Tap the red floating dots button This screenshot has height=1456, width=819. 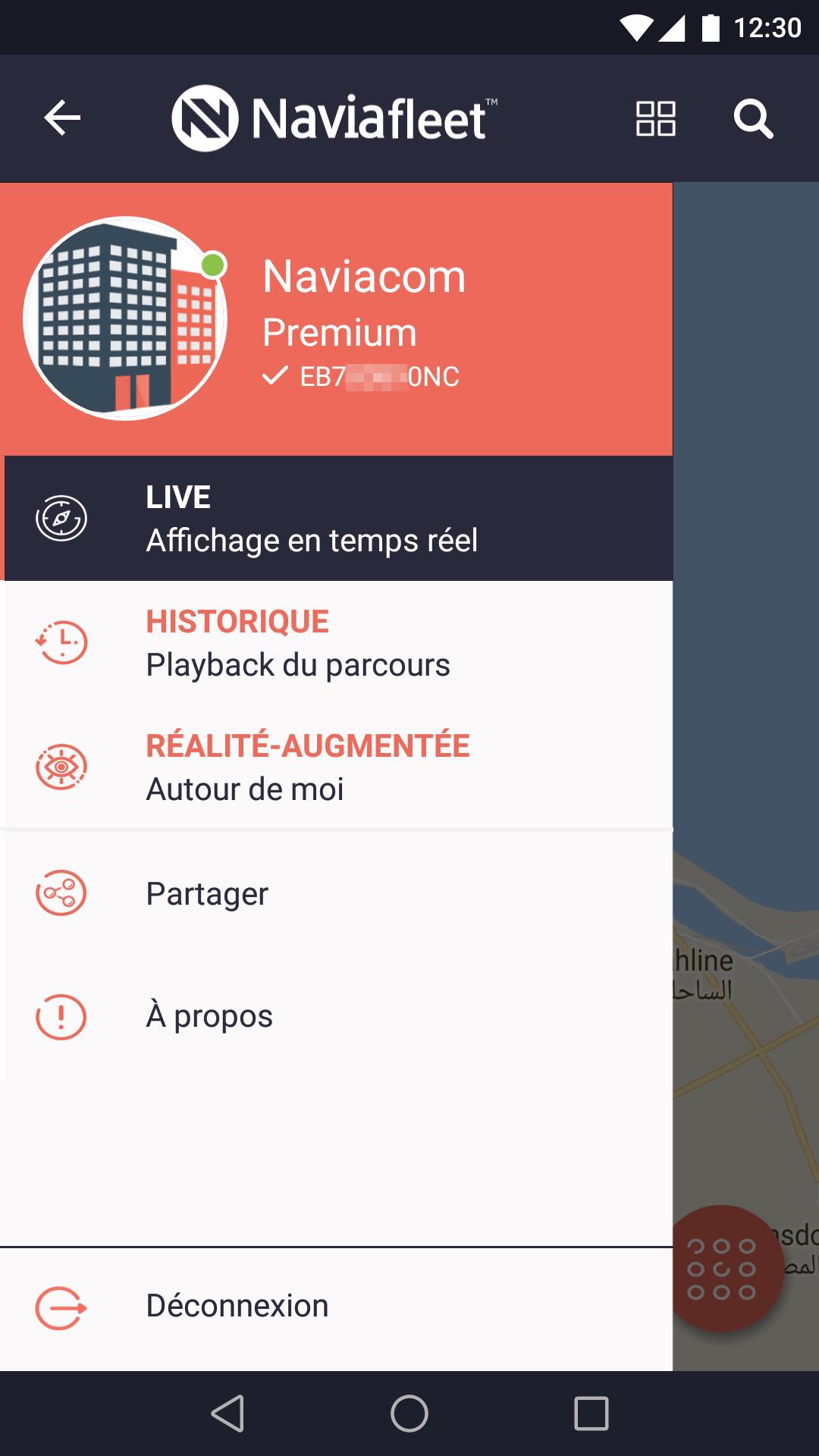(x=723, y=1268)
